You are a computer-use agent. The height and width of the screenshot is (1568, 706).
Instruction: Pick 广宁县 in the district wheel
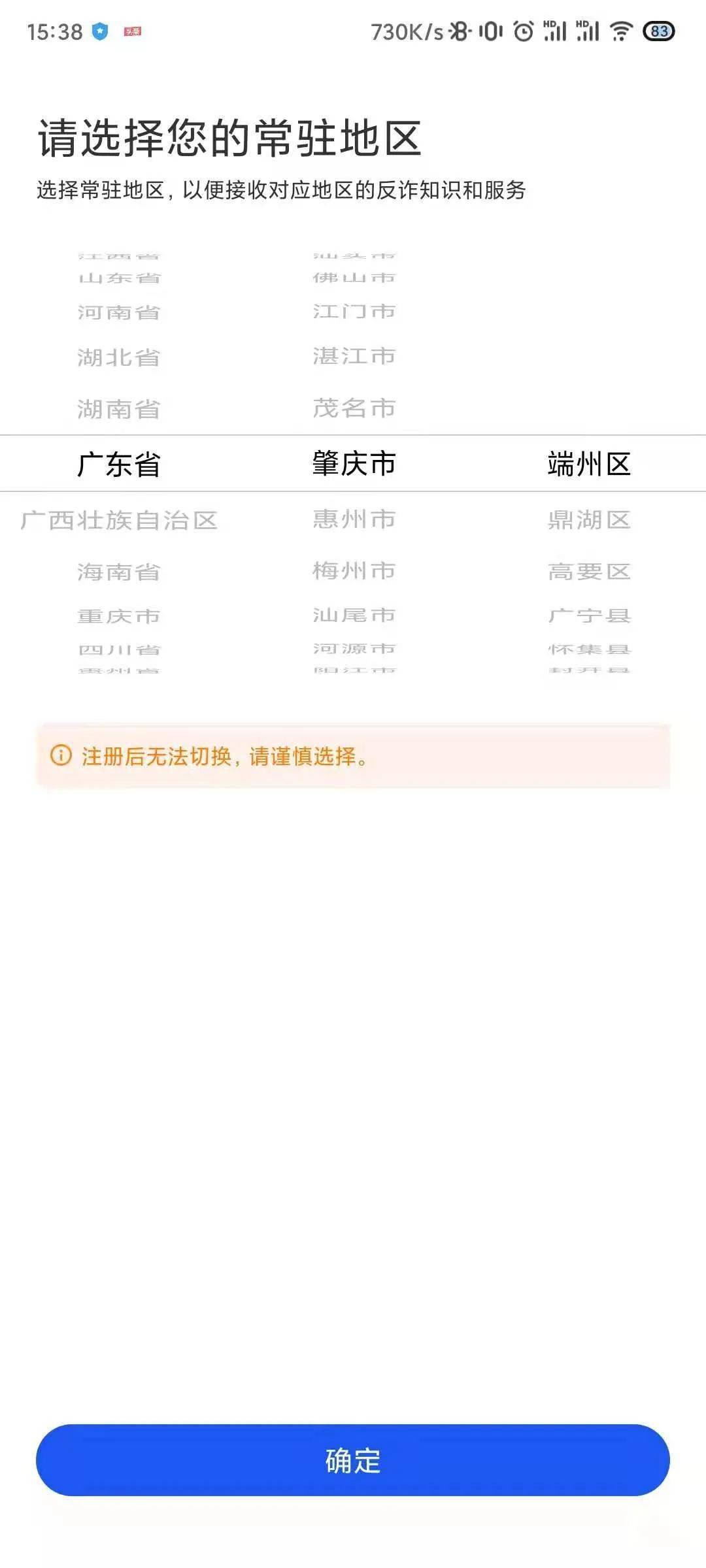tap(589, 615)
